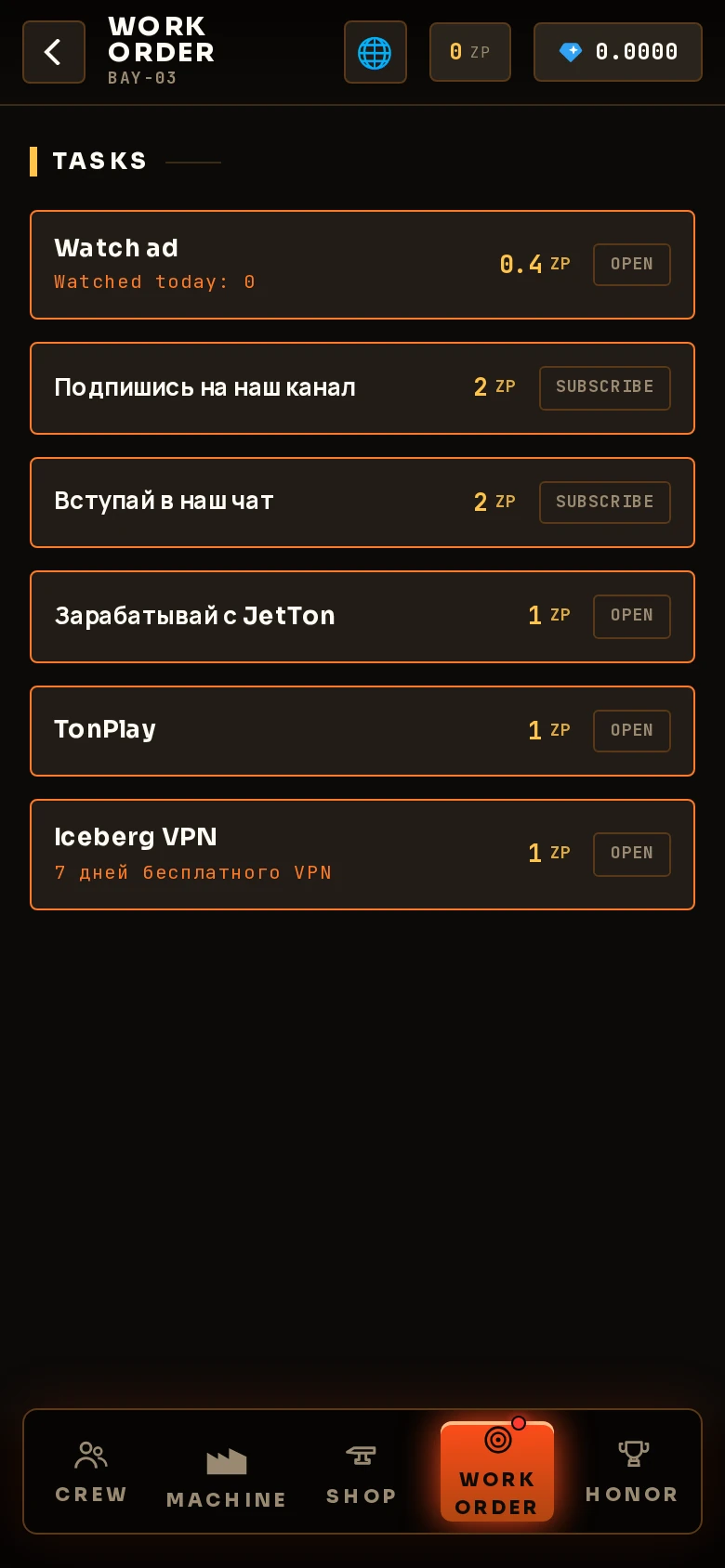Tap OPEN on the Watch ad task
Screen dimensions: 725x1568
[x=632, y=265]
